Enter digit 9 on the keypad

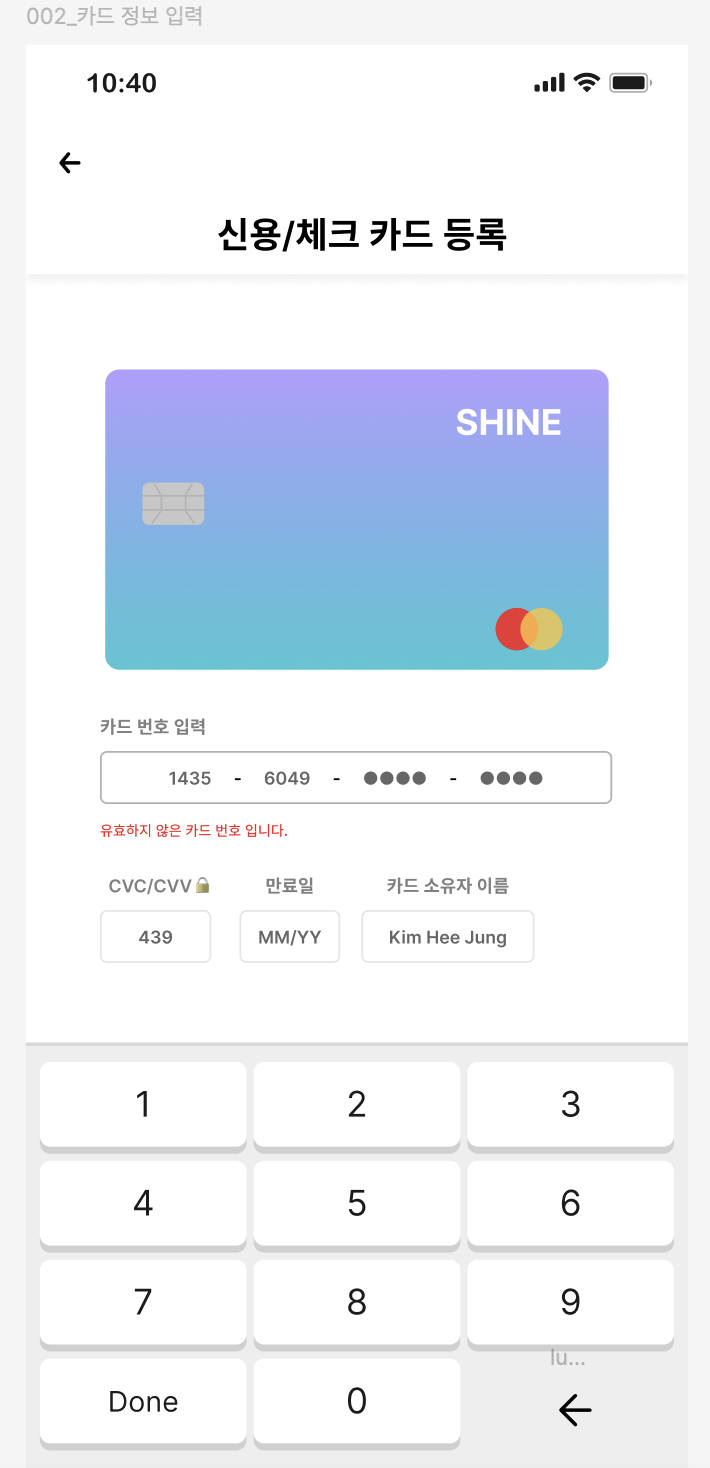[570, 1302]
